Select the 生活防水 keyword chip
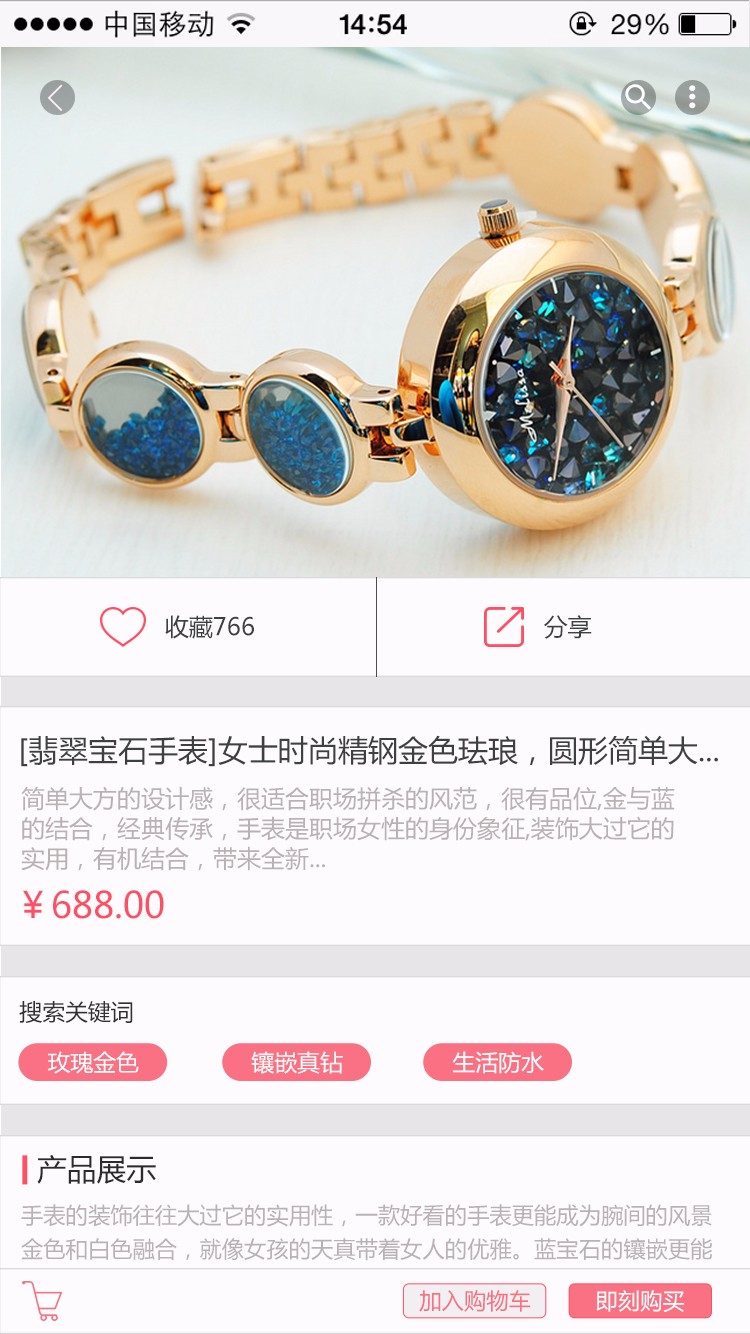This screenshot has height=1334, width=750. point(497,1062)
